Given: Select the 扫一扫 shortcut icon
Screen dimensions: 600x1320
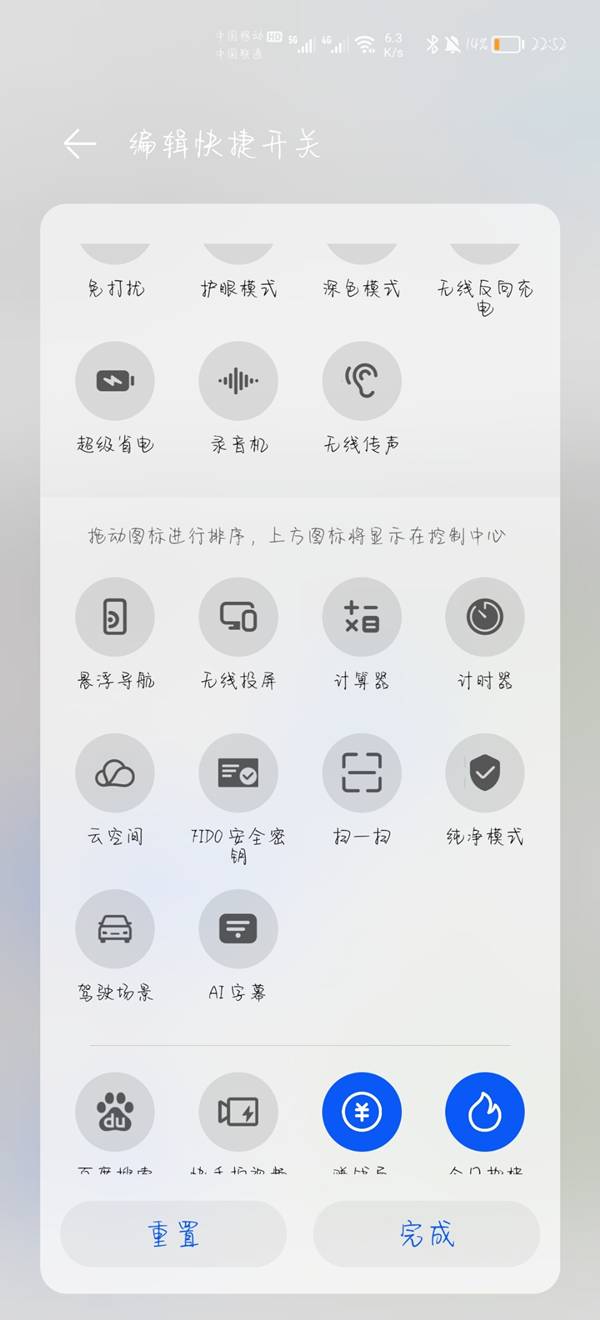Looking at the screenshot, I should (x=361, y=773).
